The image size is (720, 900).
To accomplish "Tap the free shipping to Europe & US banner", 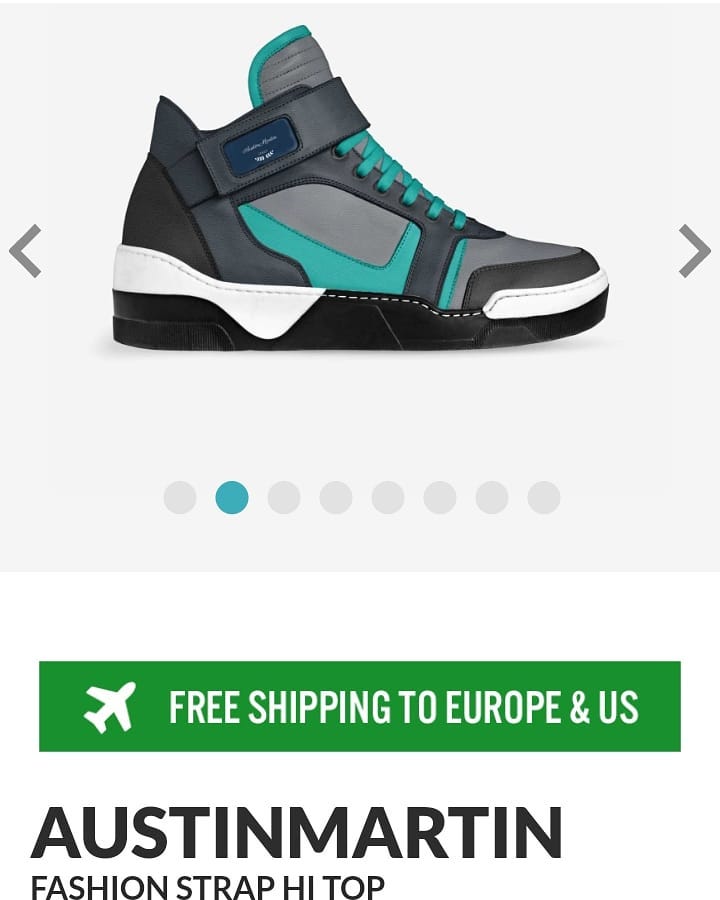I will click(360, 707).
